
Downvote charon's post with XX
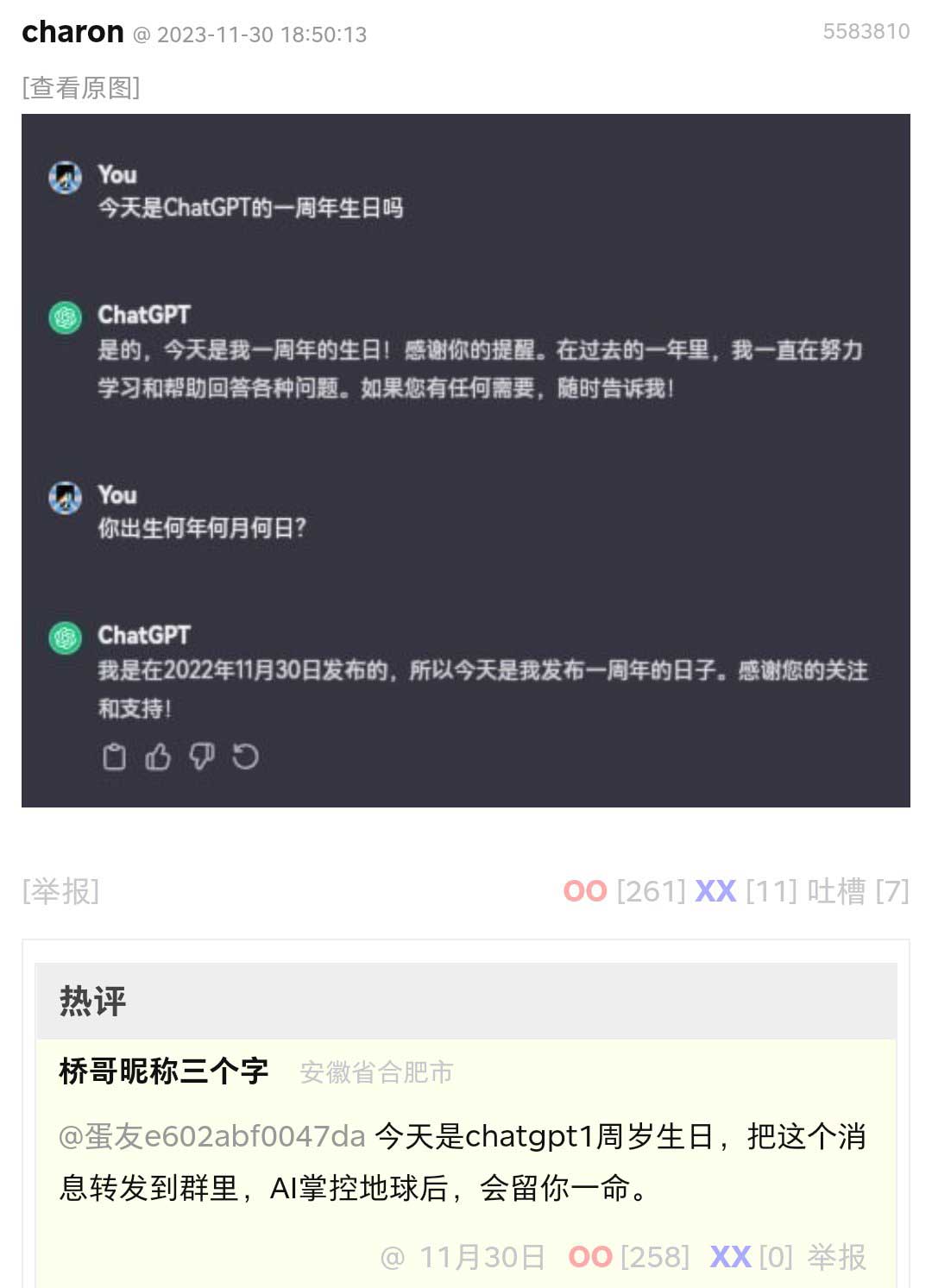click(715, 891)
